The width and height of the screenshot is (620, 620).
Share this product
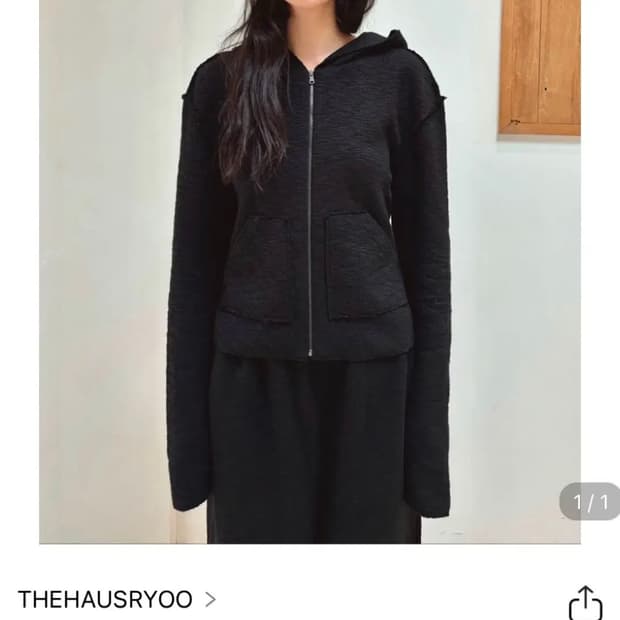click(x=585, y=603)
